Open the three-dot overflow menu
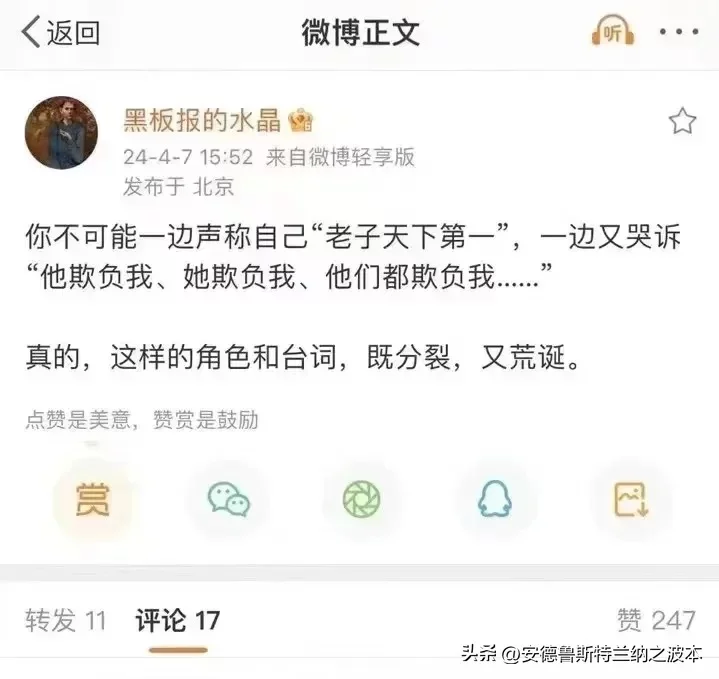 coord(677,32)
